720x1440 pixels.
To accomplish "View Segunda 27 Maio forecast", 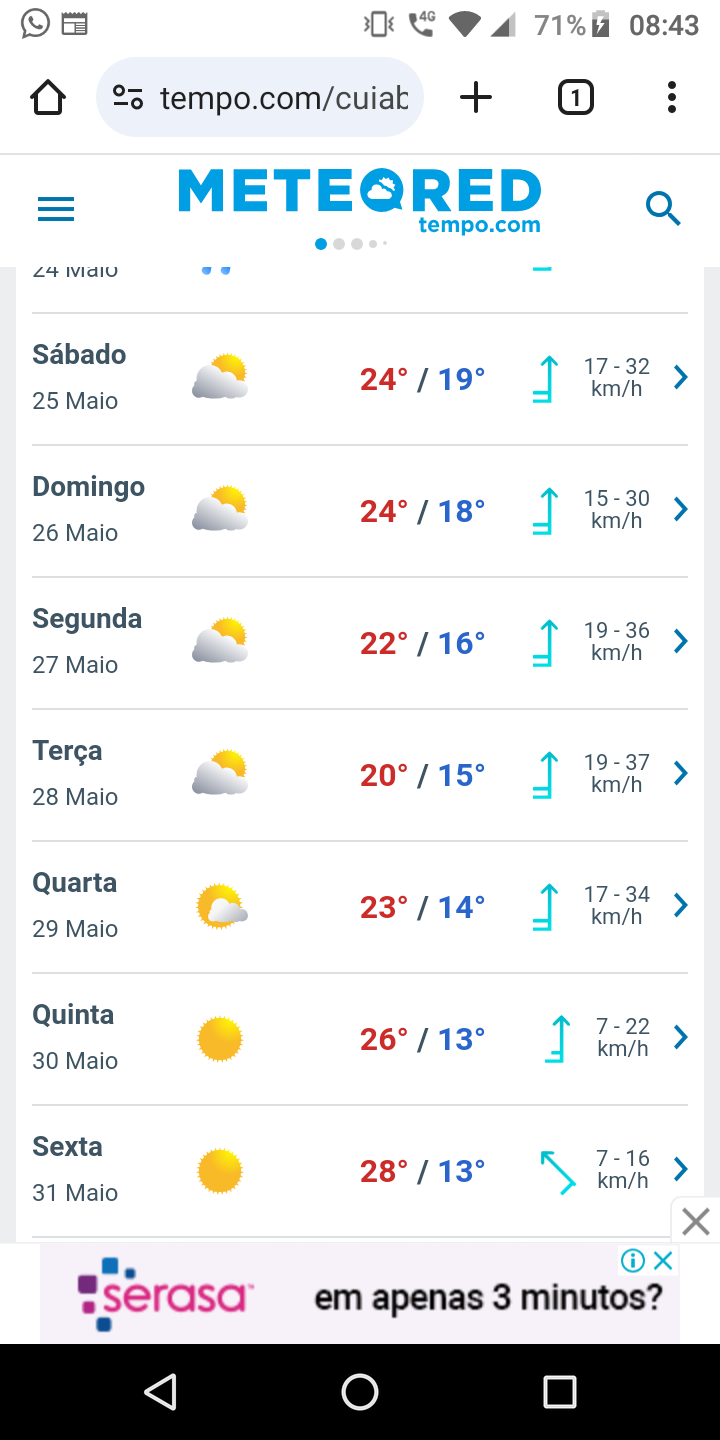I will (x=360, y=643).
